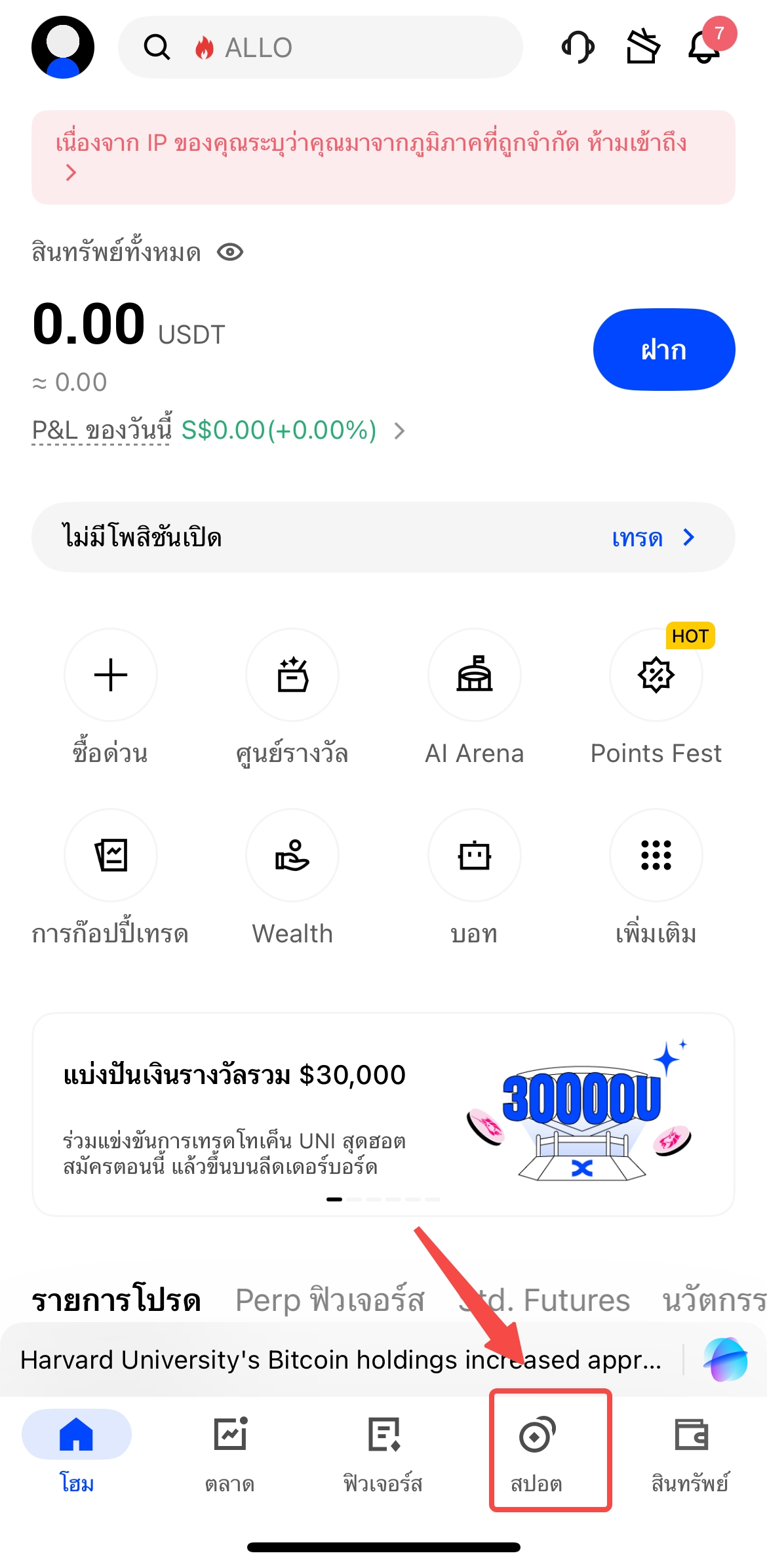Image resolution: width=767 pixels, height=1568 pixels.
Task: Tap the blue ฝาก deposit button
Action: click(663, 350)
